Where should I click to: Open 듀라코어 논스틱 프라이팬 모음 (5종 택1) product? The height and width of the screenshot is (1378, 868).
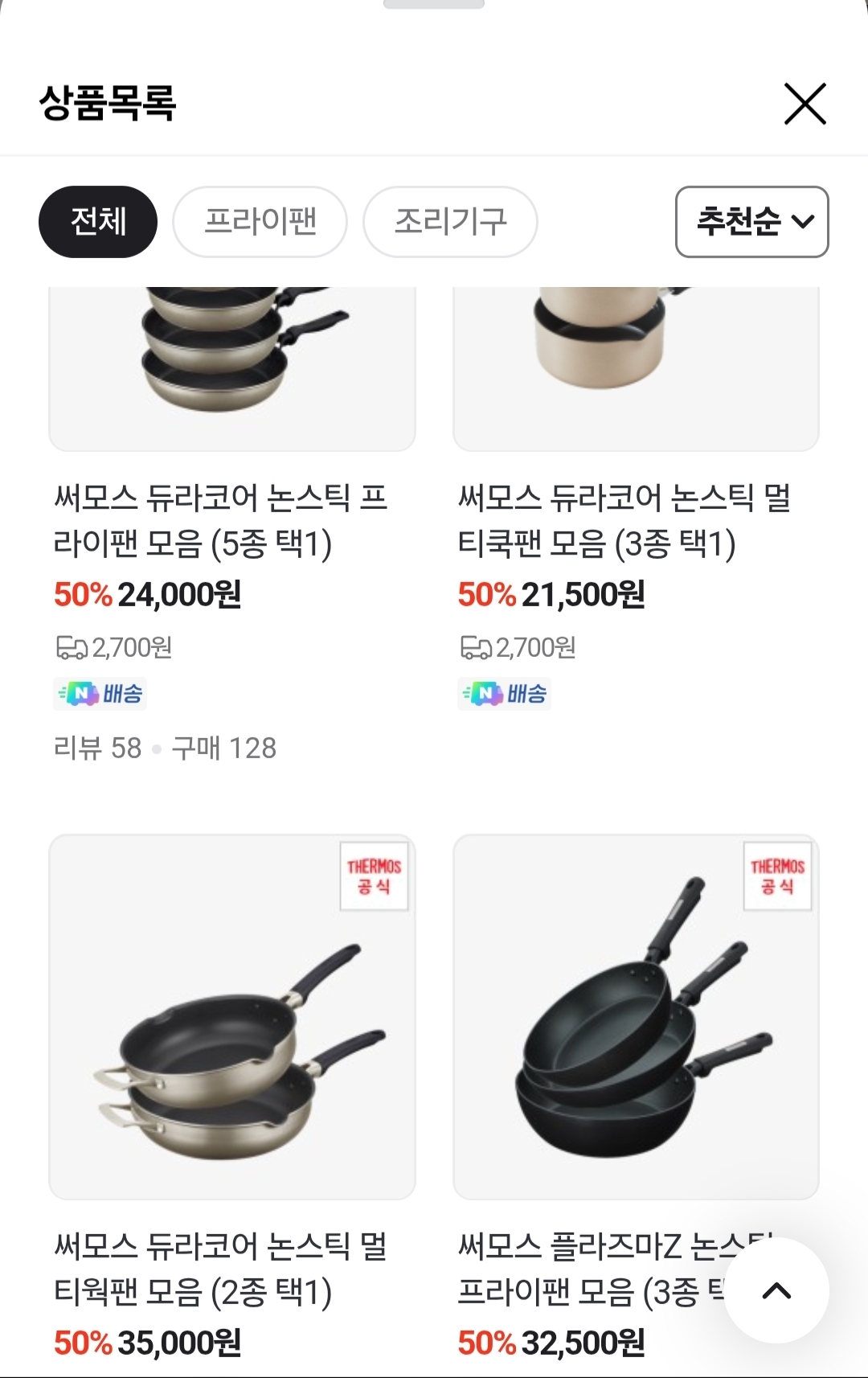point(221,520)
